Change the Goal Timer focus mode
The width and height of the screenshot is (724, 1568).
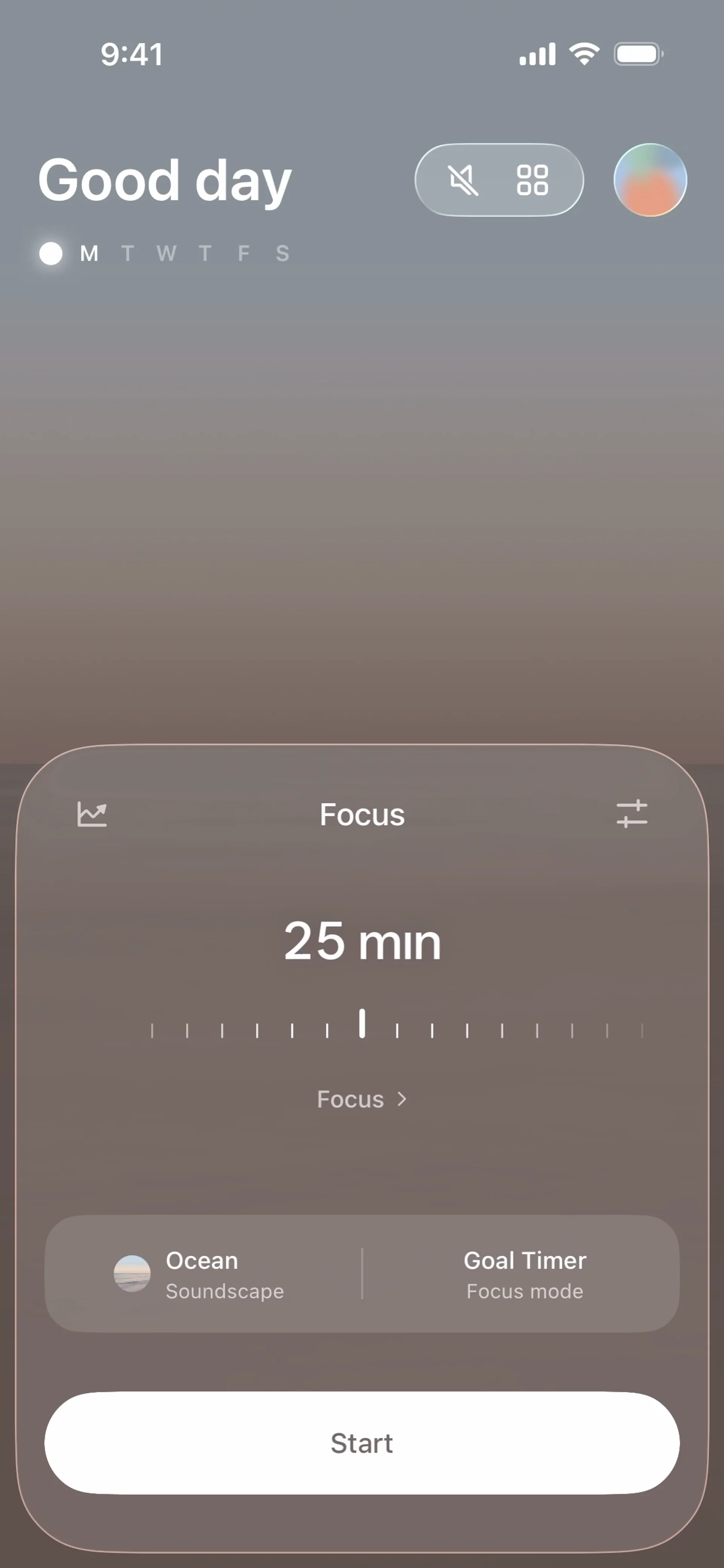click(524, 1275)
